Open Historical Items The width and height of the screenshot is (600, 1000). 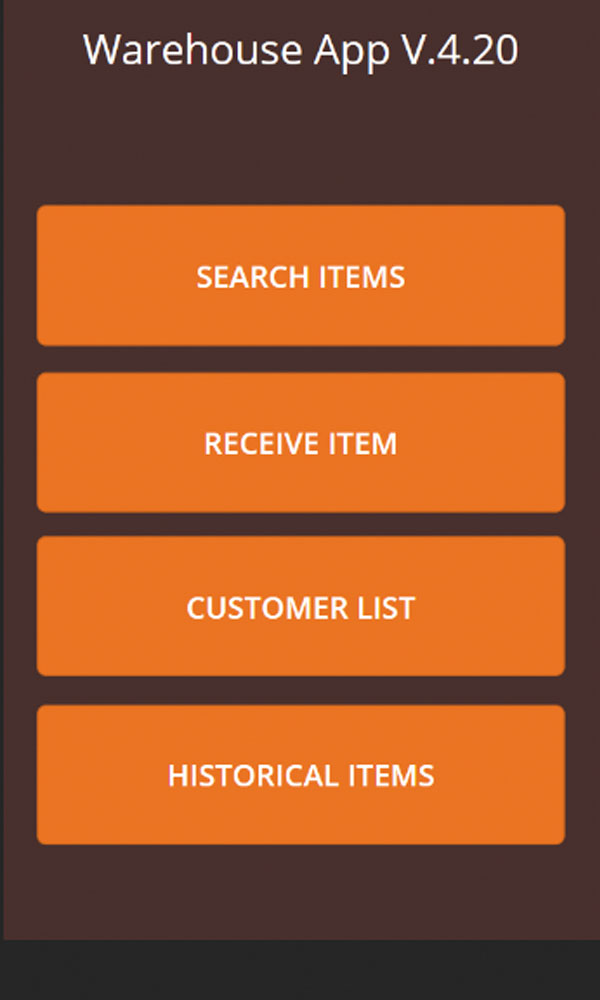coord(300,774)
